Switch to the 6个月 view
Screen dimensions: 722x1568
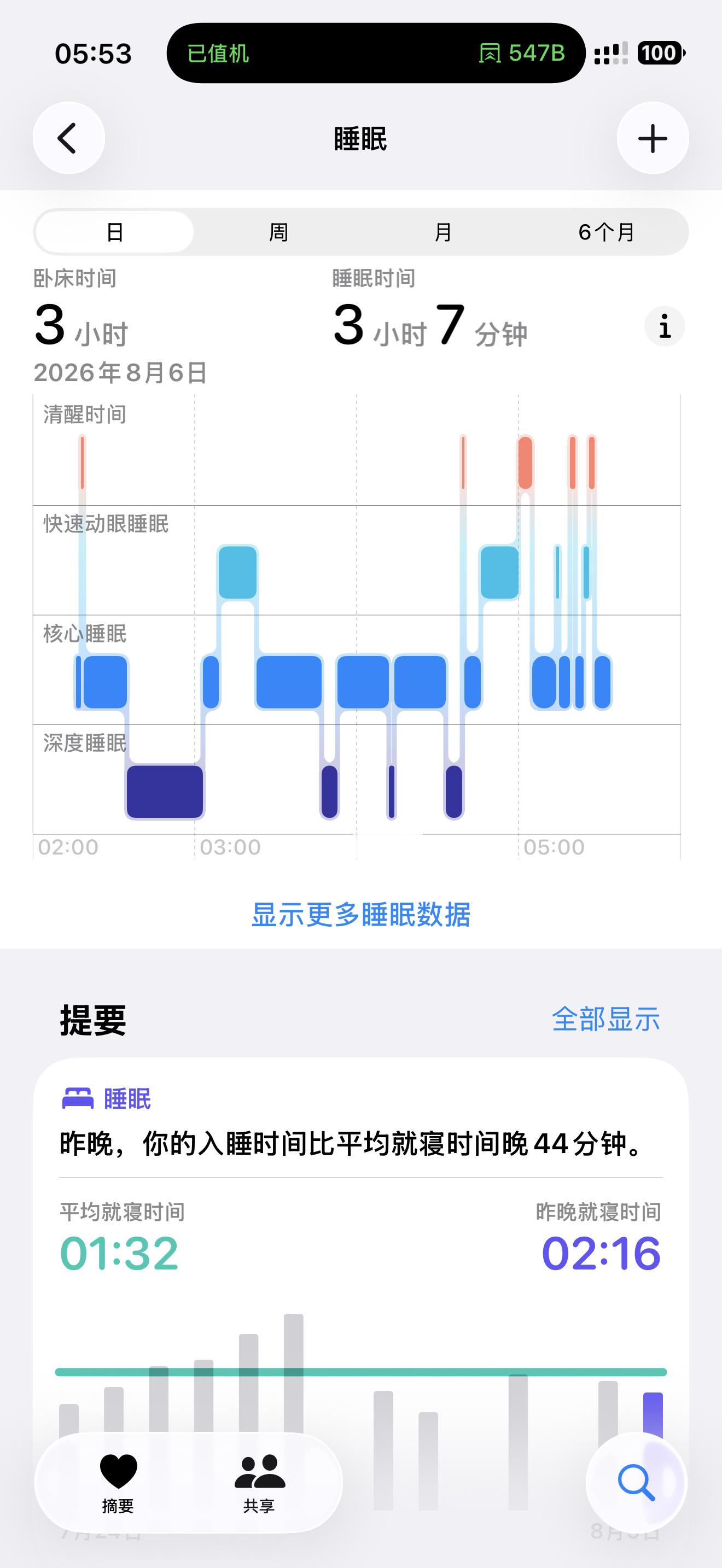[x=607, y=232]
